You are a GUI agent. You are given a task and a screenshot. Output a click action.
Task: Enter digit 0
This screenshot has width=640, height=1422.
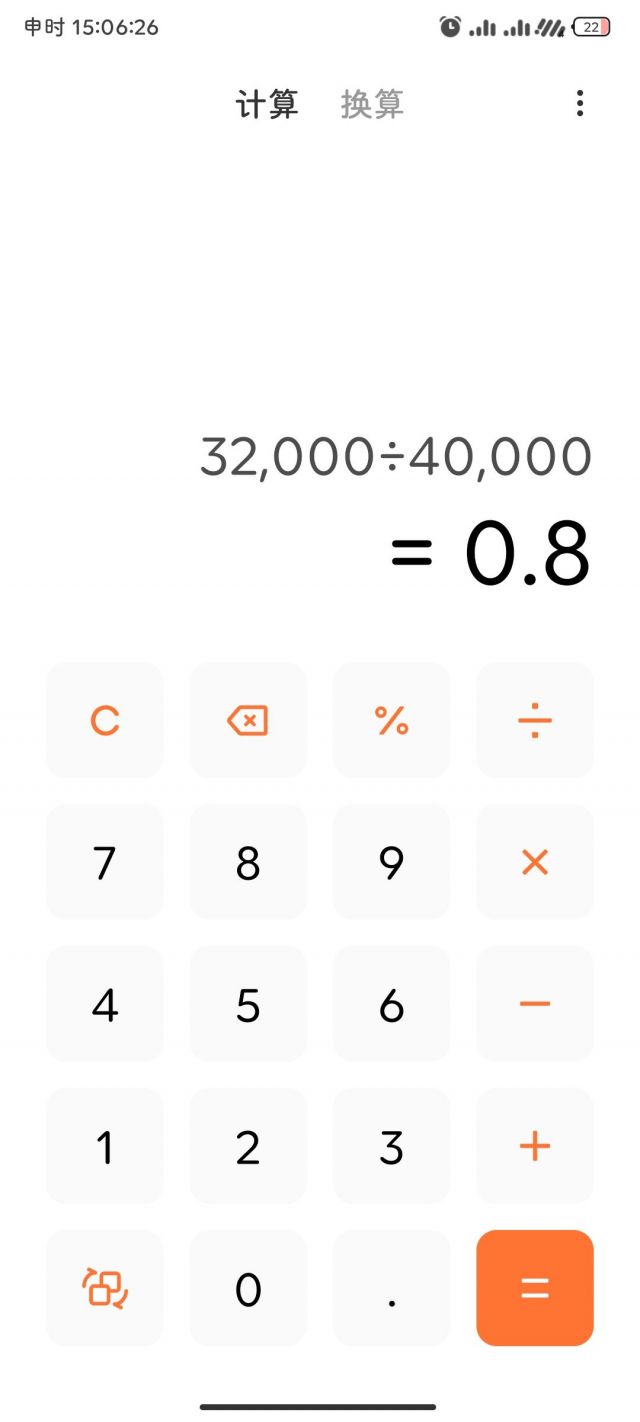click(248, 1288)
